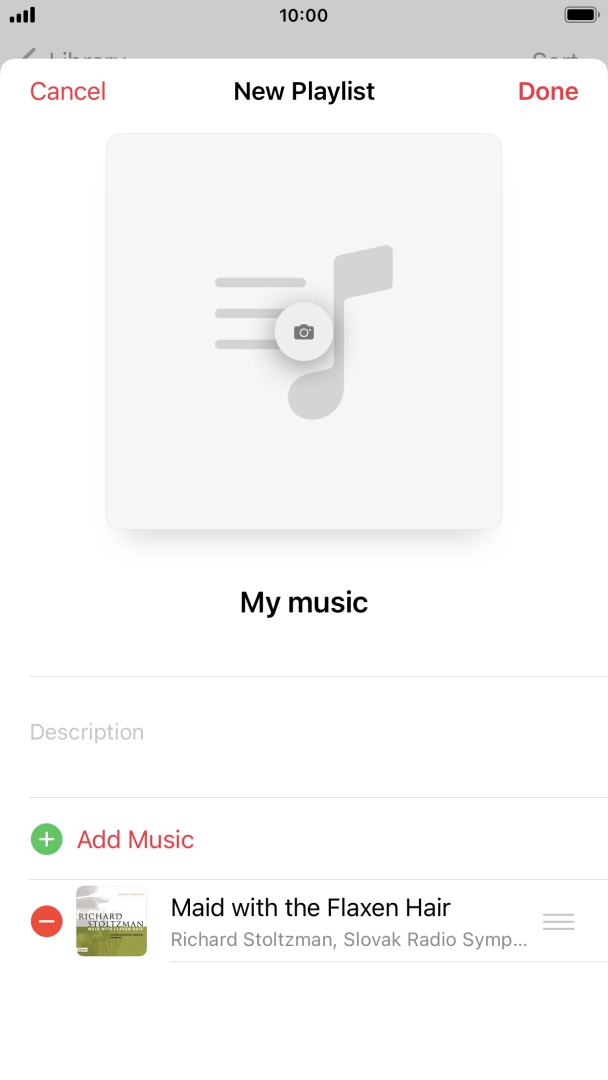Edit the playlist name My music
The height and width of the screenshot is (1080, 608).
(x=304, y=602)
